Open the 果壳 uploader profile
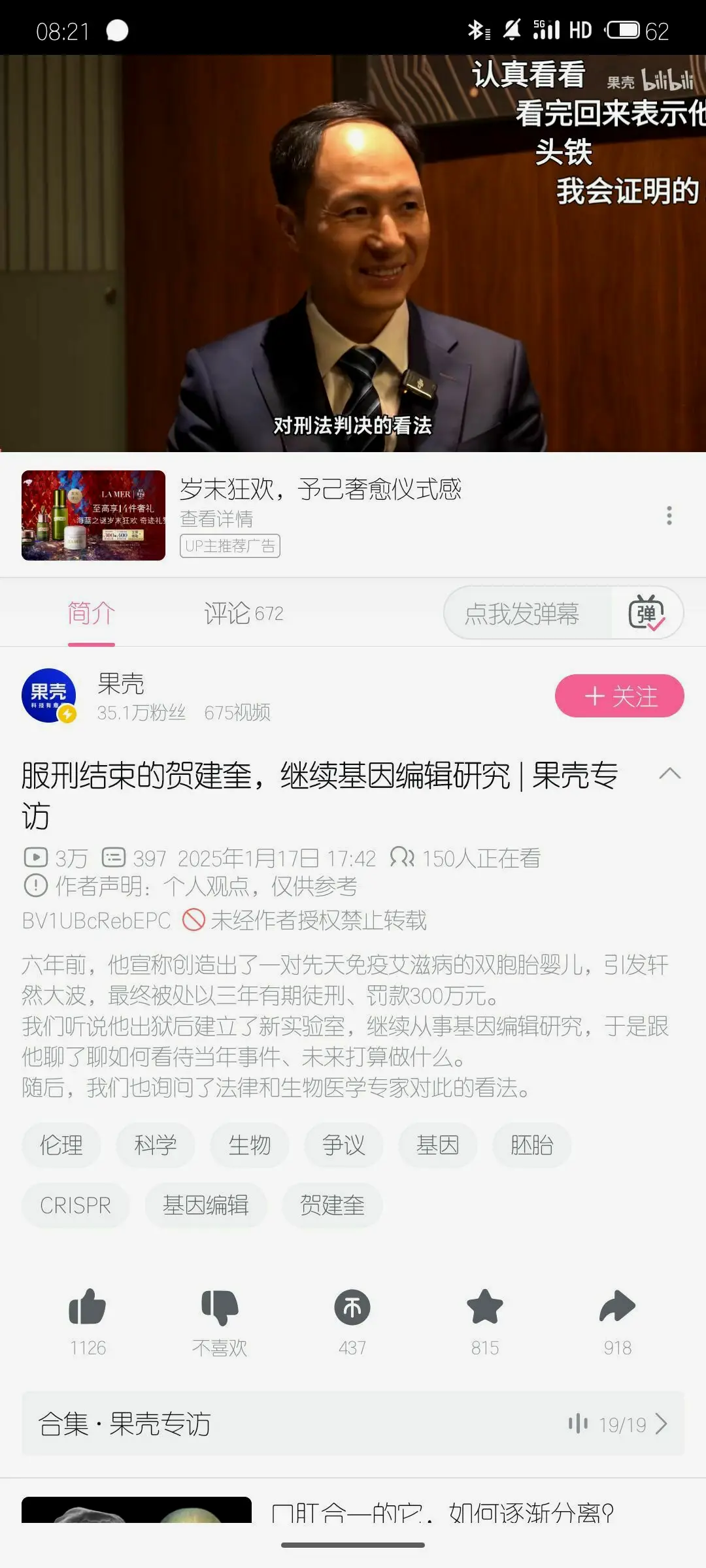 pos(49,696)
